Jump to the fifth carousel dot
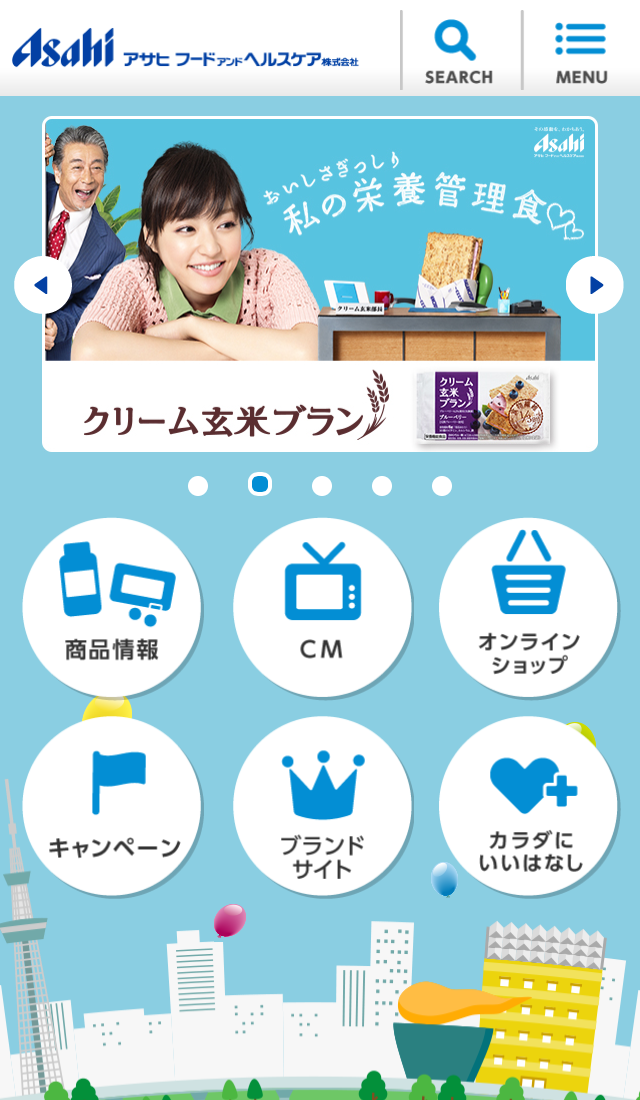The image size is (640, 1100). coord(442,486)
